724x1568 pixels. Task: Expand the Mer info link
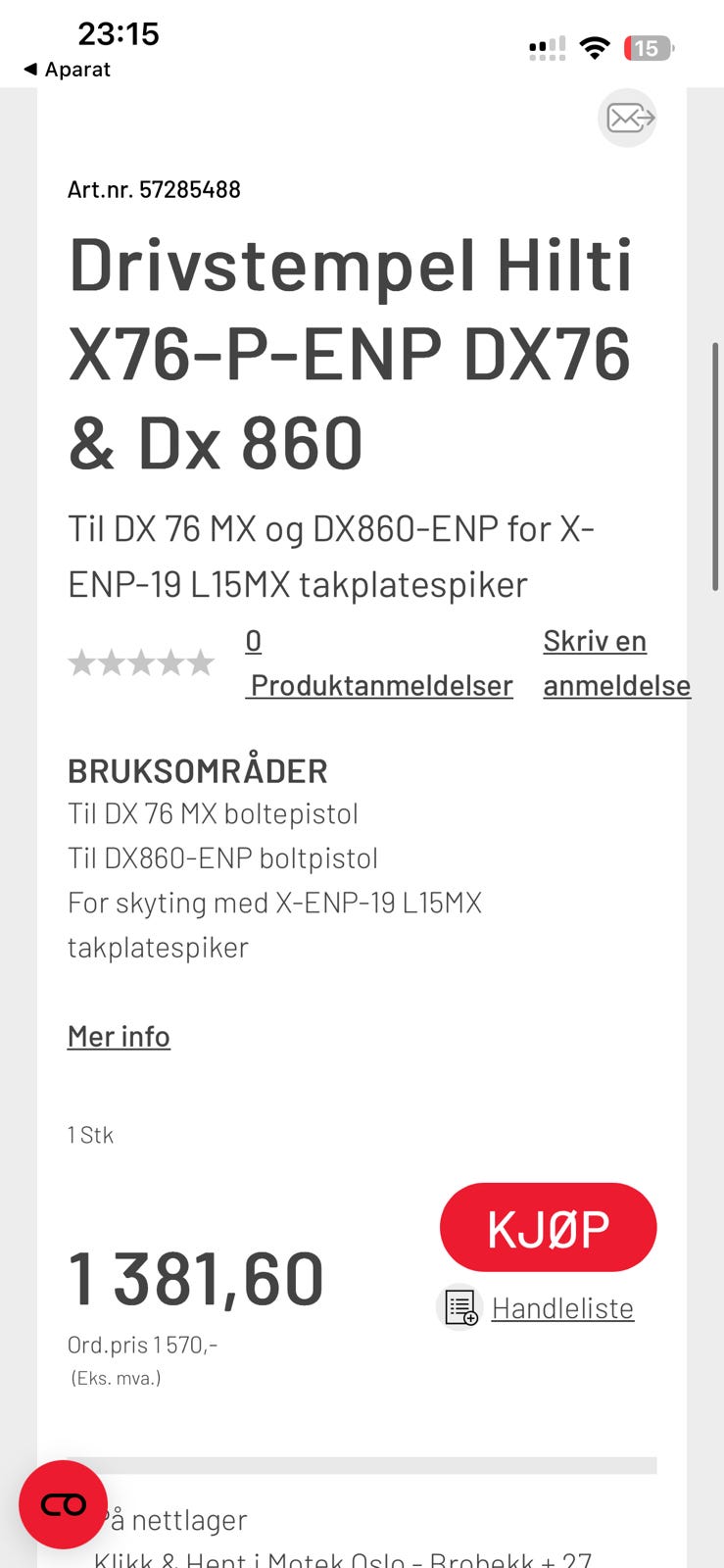pyautogui.click(x=119, y=1036)
